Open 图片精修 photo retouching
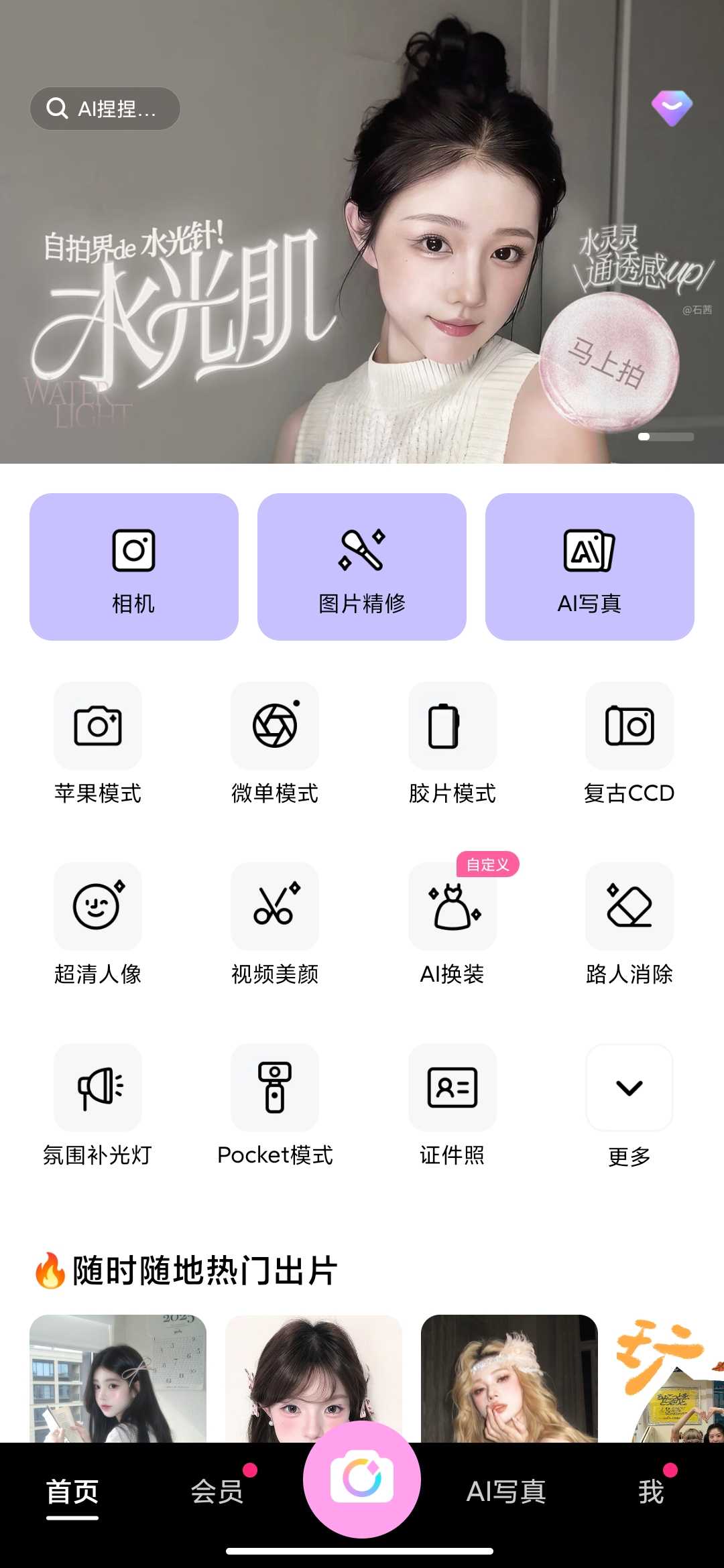 tap(362, 566)
